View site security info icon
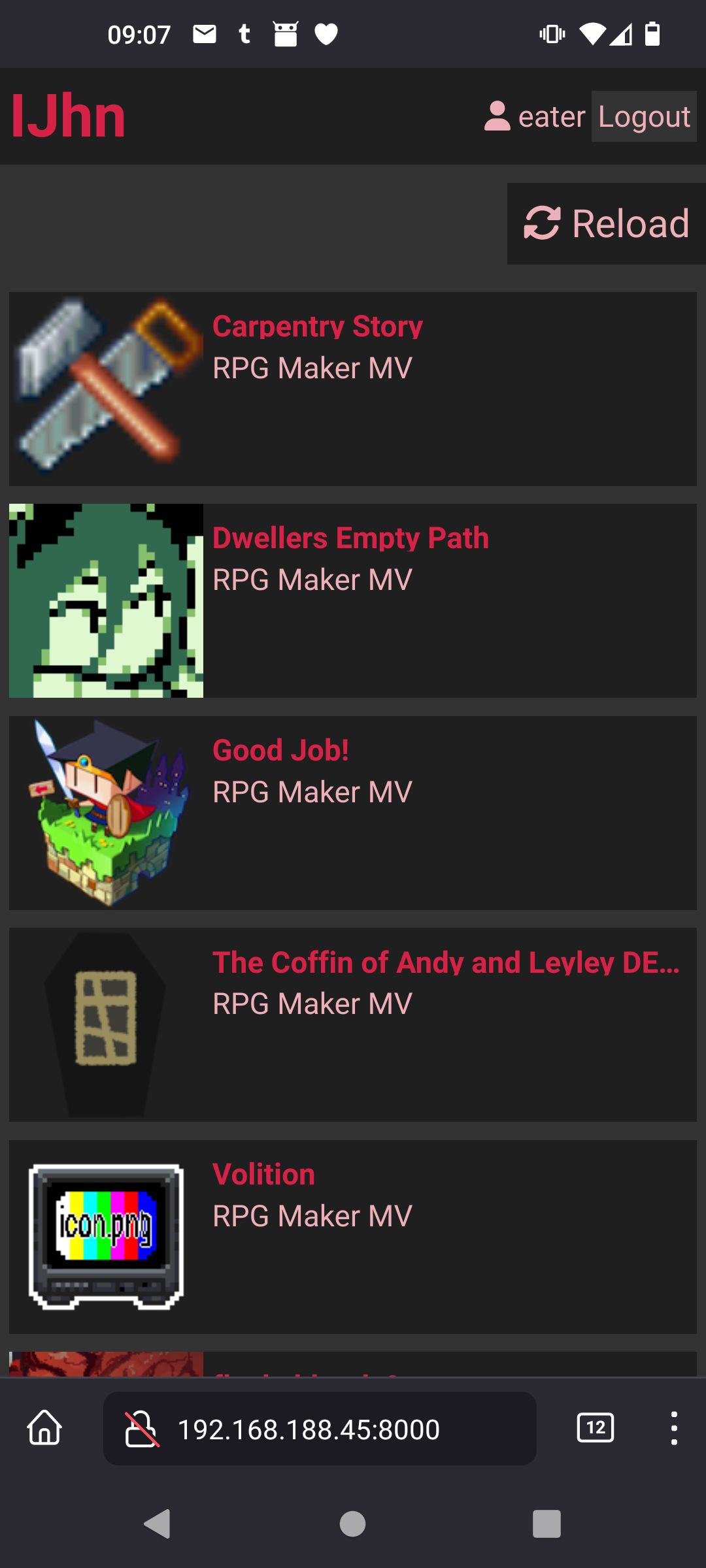This screenshot has width=706, height=1568. point(142,1429)
